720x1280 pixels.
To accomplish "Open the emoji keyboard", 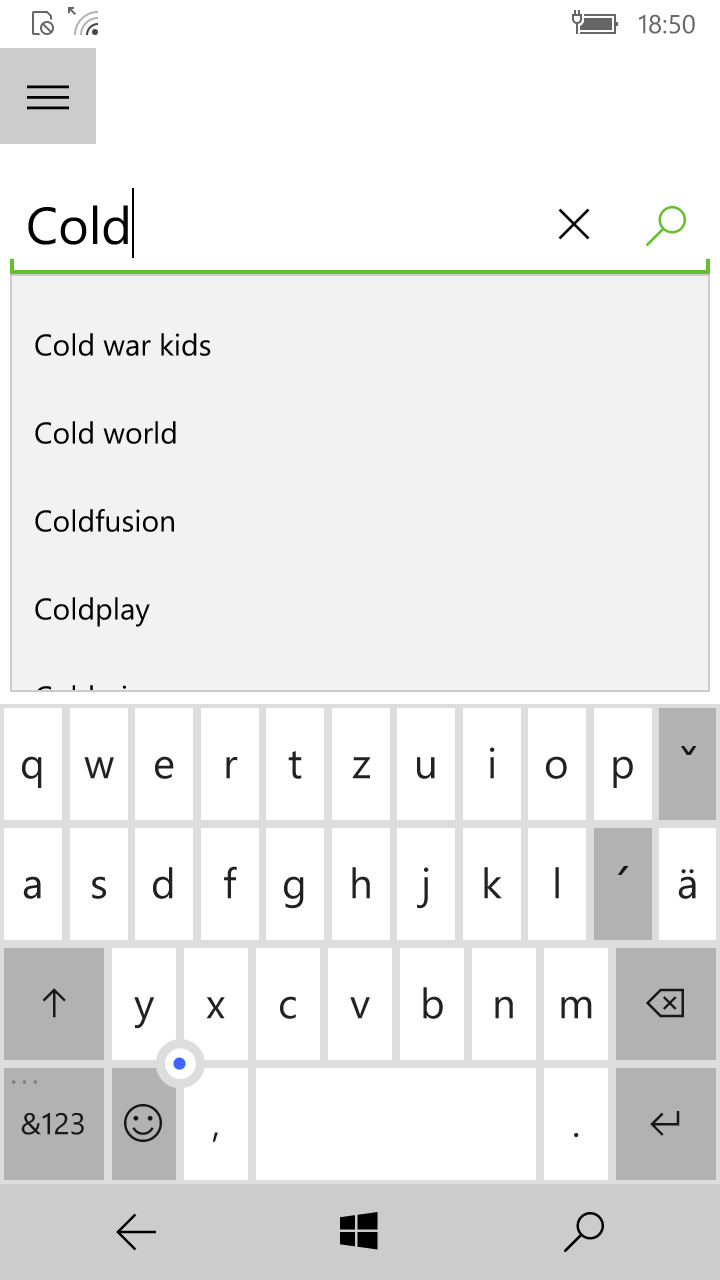I will [x=144, y=1124].
